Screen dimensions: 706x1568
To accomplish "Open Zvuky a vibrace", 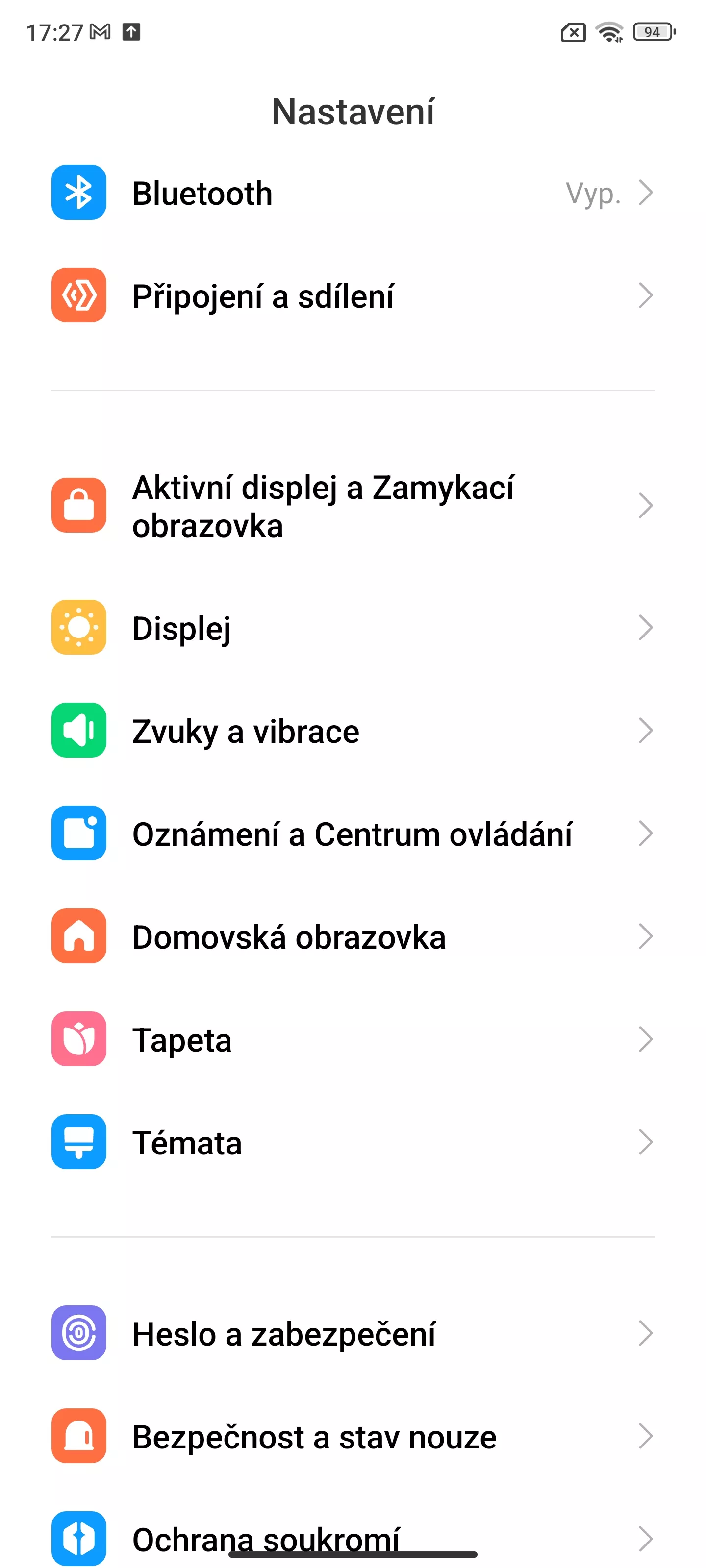I will 353,731.
